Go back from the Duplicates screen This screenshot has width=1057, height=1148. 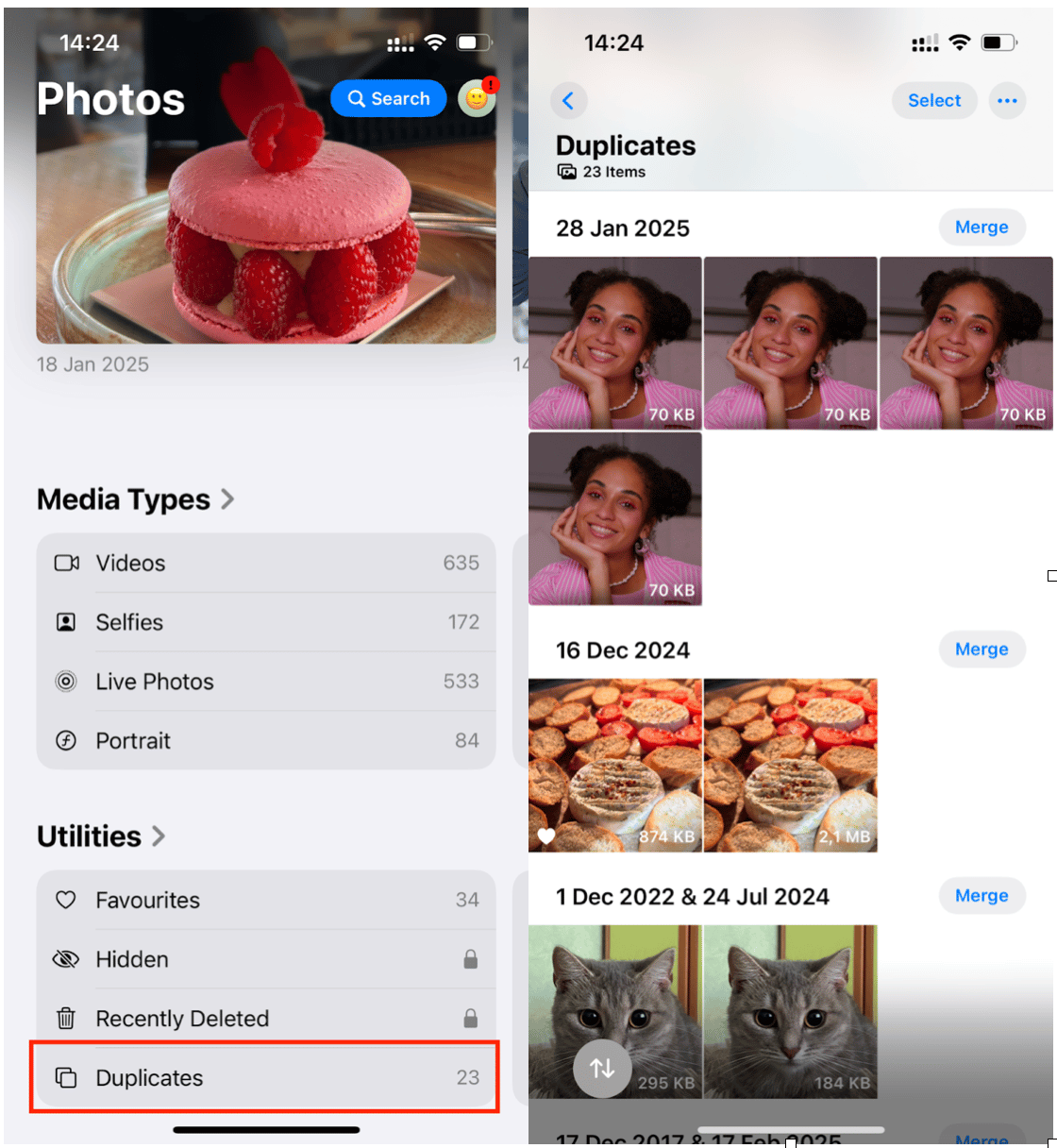click(568, 101)
